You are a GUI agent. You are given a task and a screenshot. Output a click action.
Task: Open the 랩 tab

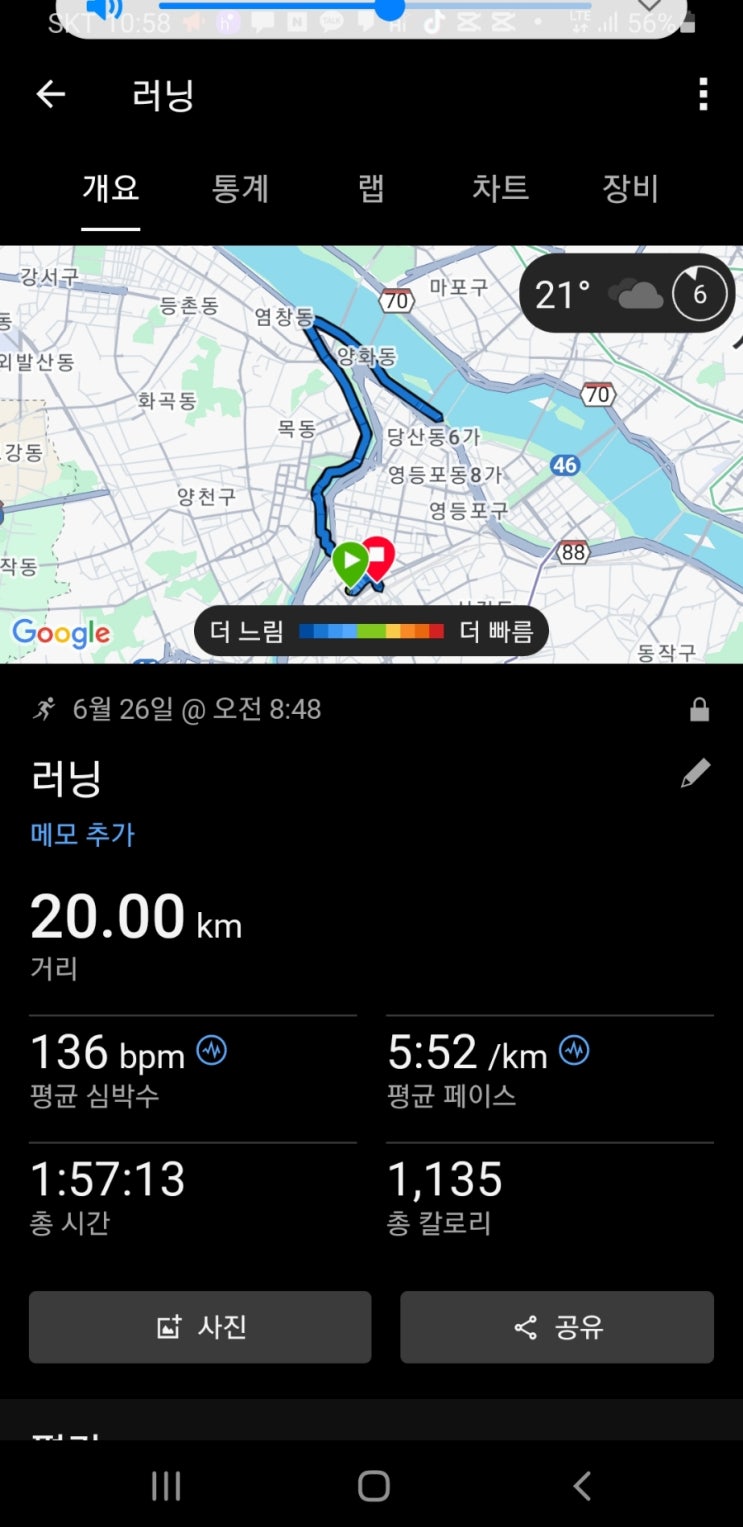pyautogui.click(x=371, y=188)
